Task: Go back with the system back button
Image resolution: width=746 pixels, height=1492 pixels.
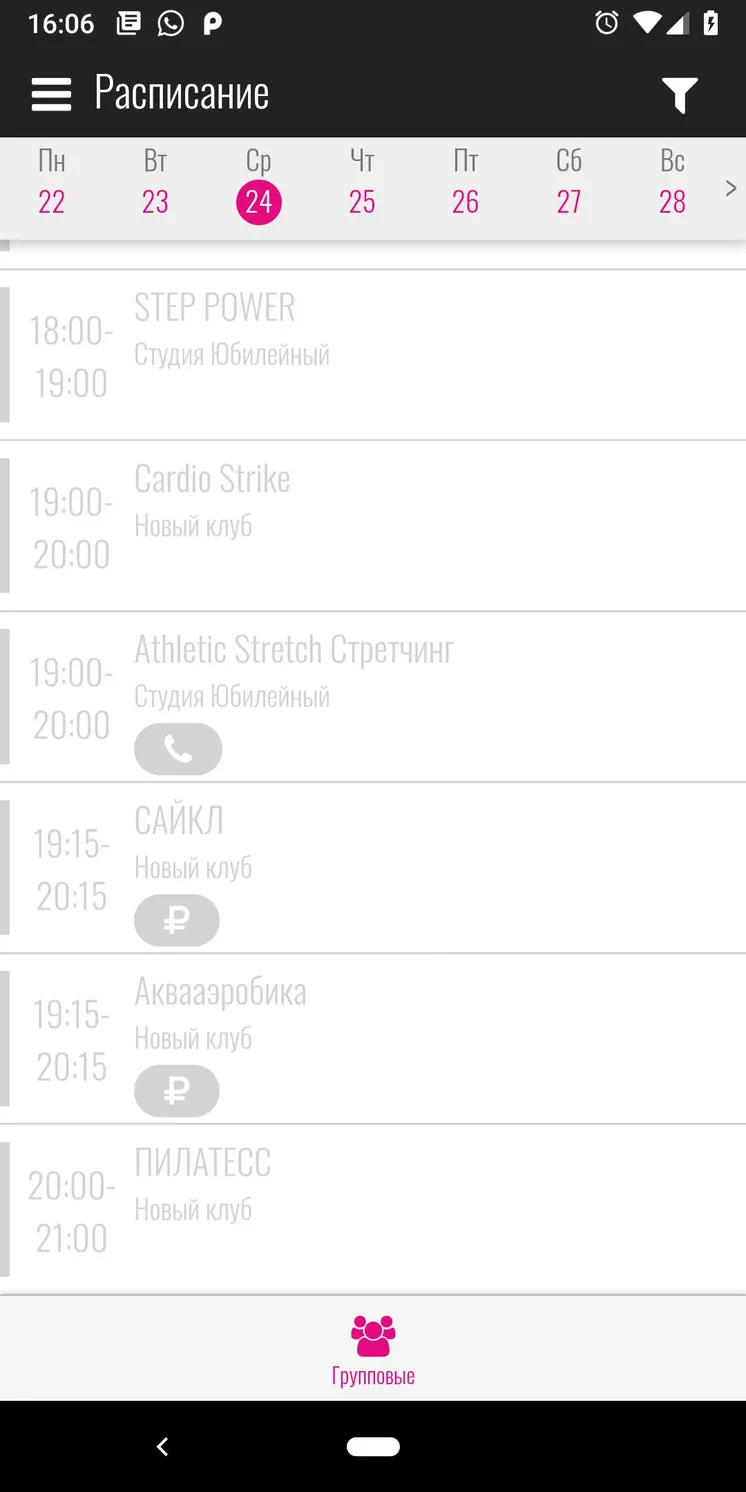Action: pos(163,1446)
